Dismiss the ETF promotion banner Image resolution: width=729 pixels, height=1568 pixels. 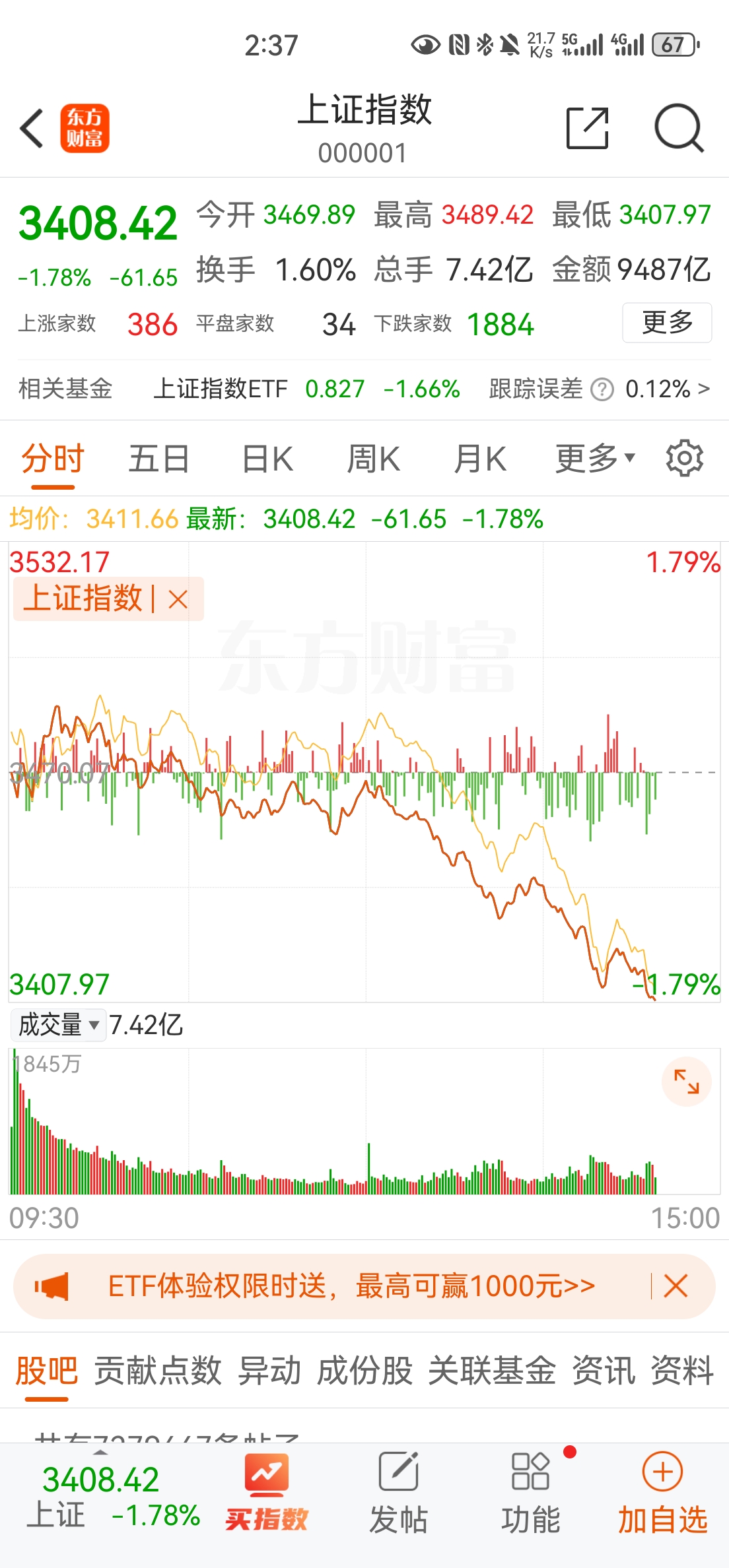coord(676,1284)
